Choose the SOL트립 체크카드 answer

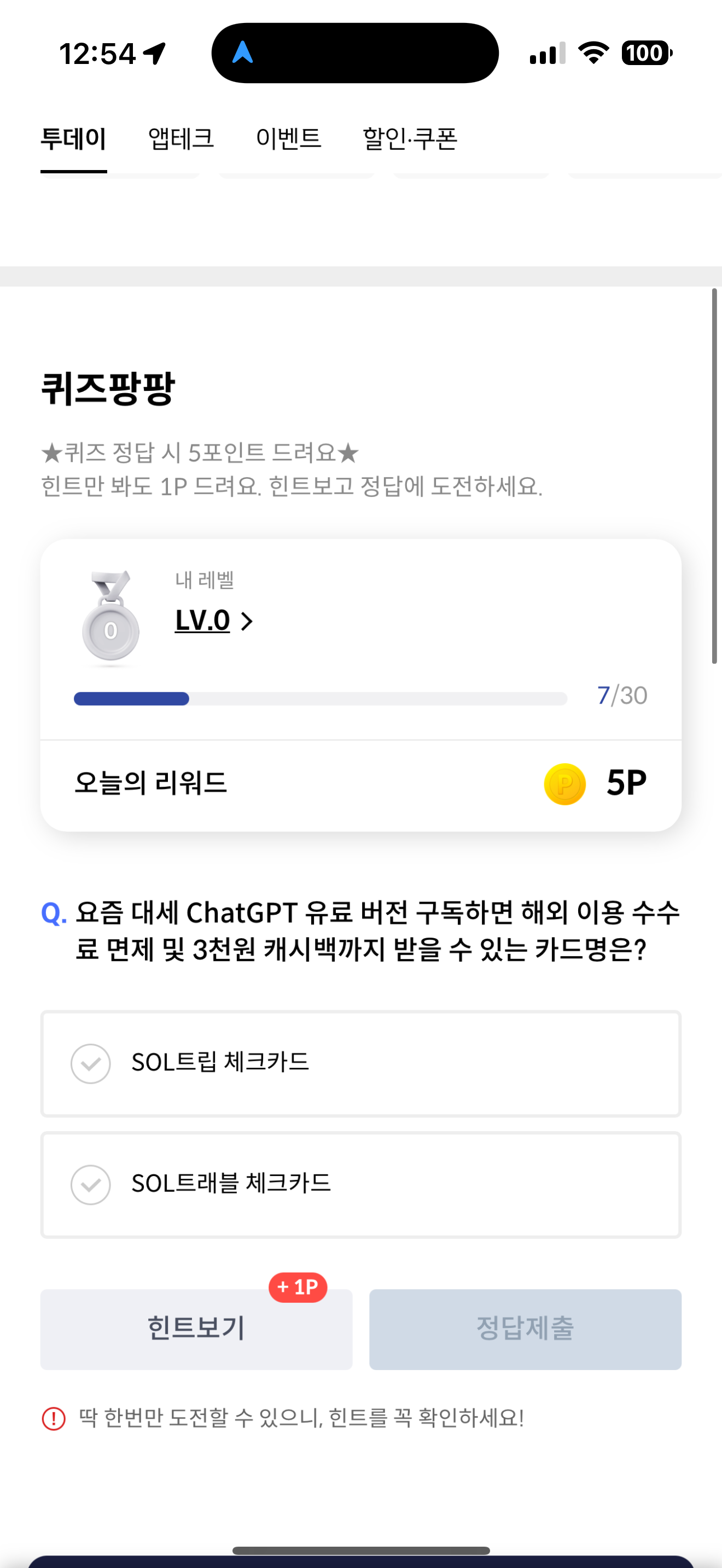pyautogui.click(x=360, y=1063)
